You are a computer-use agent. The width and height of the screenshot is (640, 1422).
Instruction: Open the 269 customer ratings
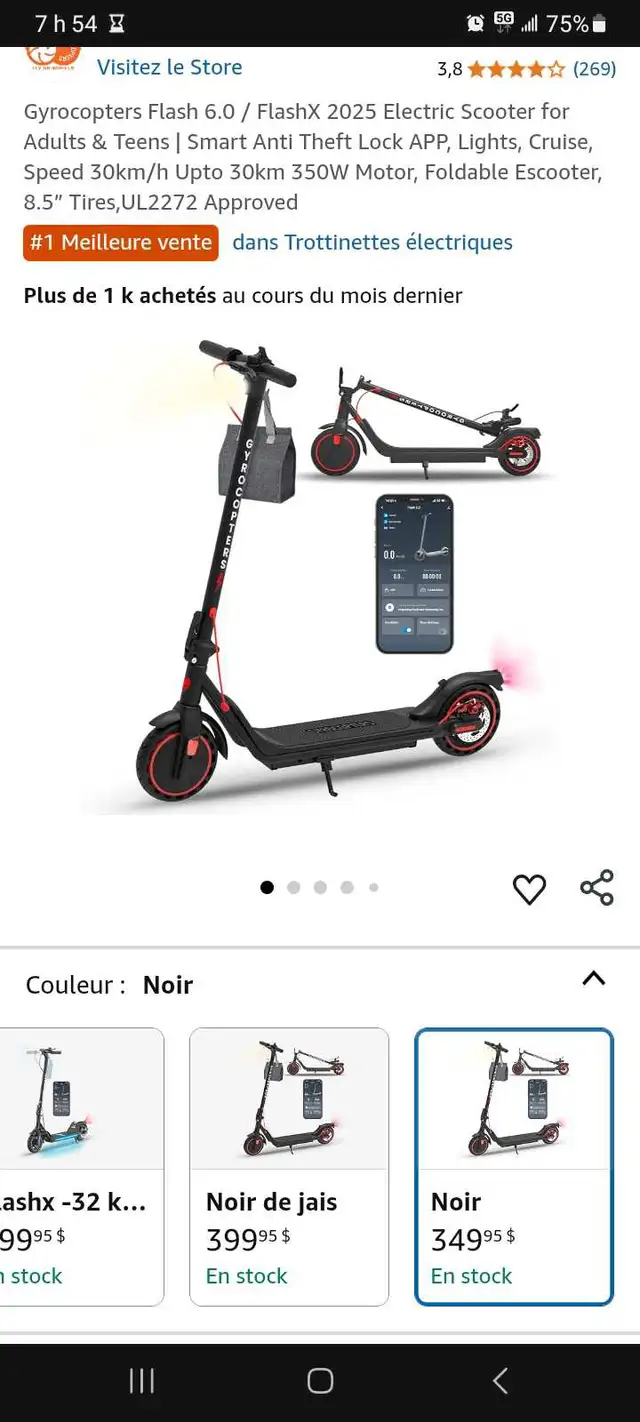pyautogui.click(x=594, y=69)
